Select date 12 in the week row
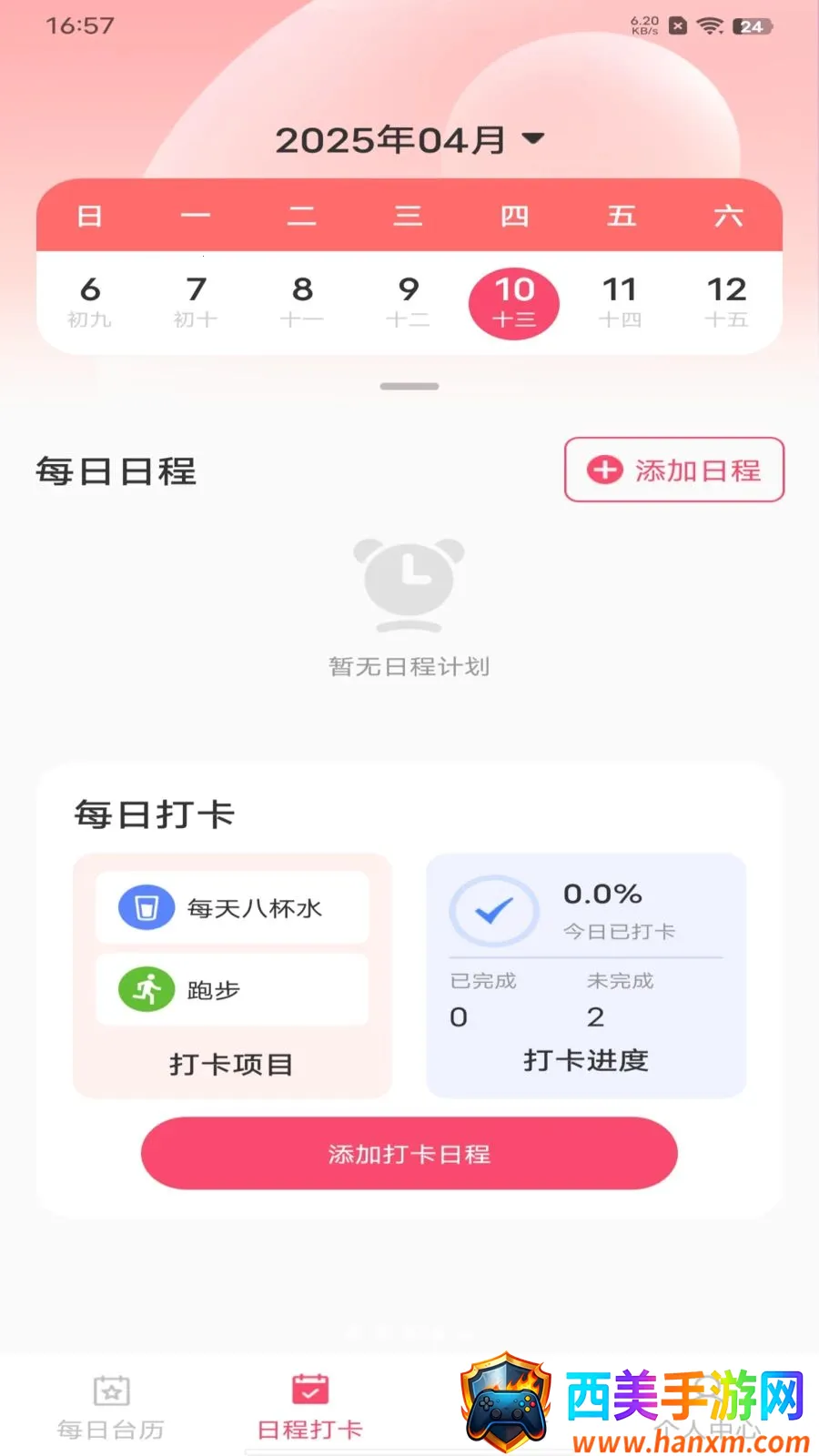The image size is (819, 1456). tap(726, 303)
